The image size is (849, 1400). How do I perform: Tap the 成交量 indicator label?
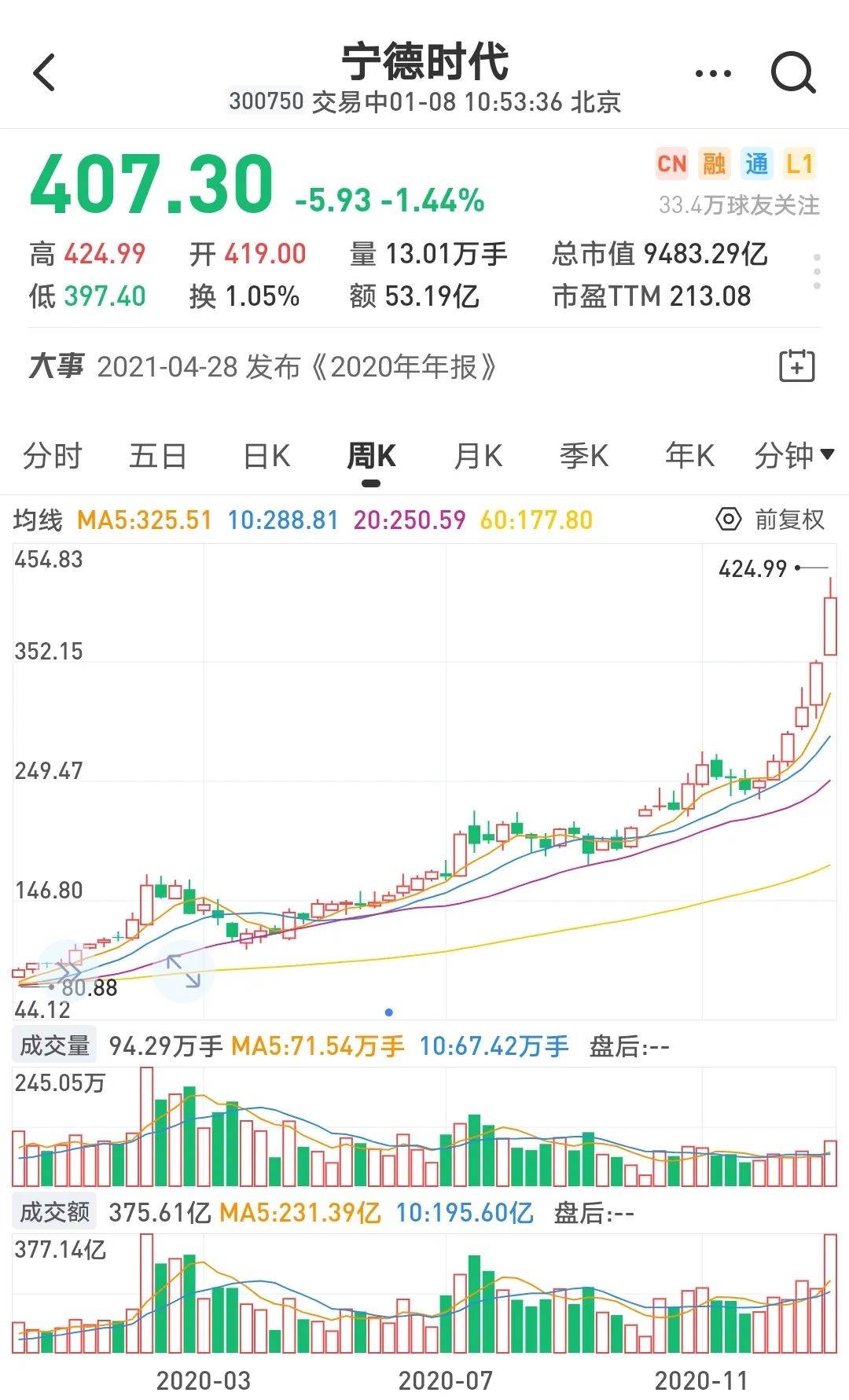click(x=54, y=1045)
